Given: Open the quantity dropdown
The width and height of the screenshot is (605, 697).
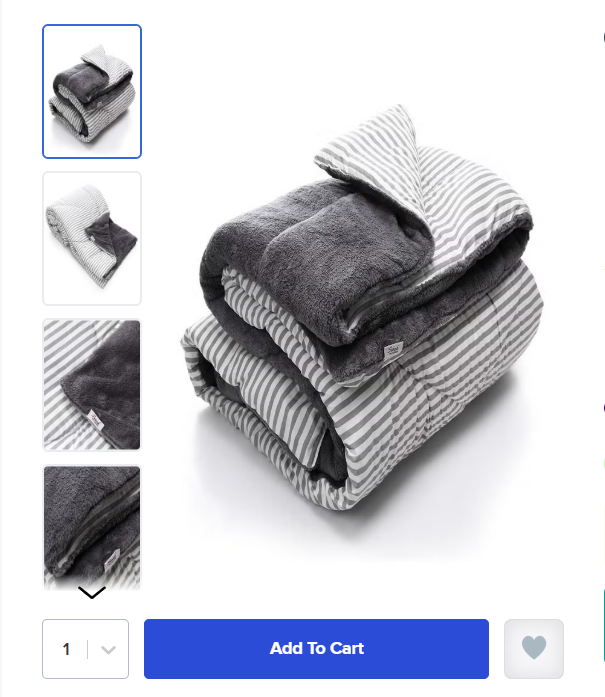Looking at the screenshot, I should pyautogui.click(x=86, y=649).
